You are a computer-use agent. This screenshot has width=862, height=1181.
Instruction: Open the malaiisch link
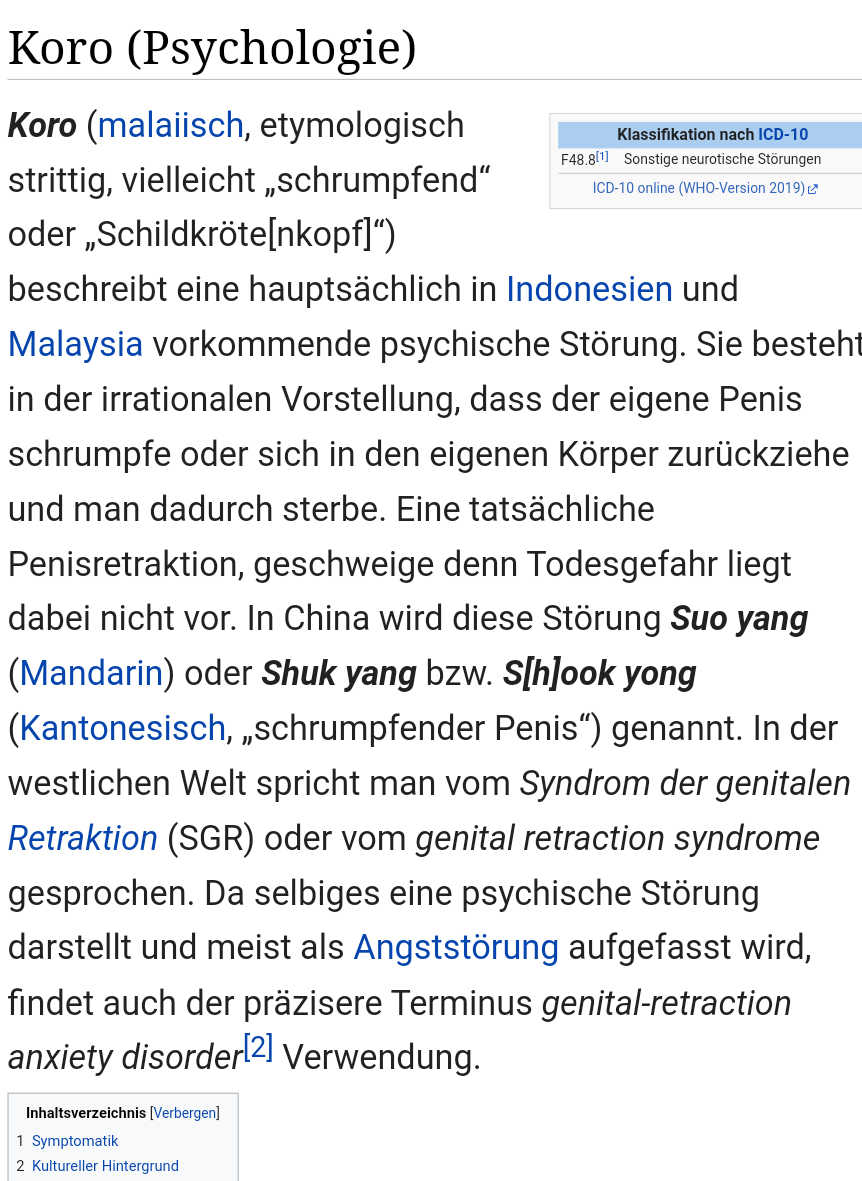170,126
